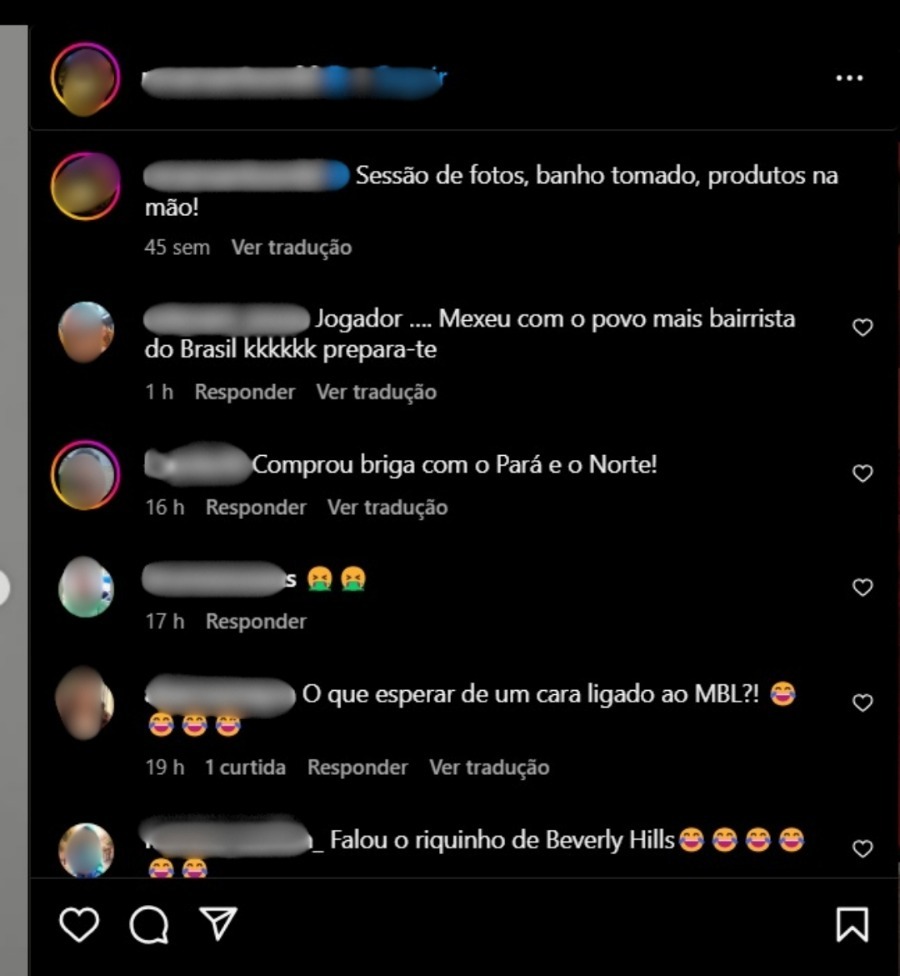Like the vomiting emoji comment
The image size is (900, 976).
(x=862, y=587)
